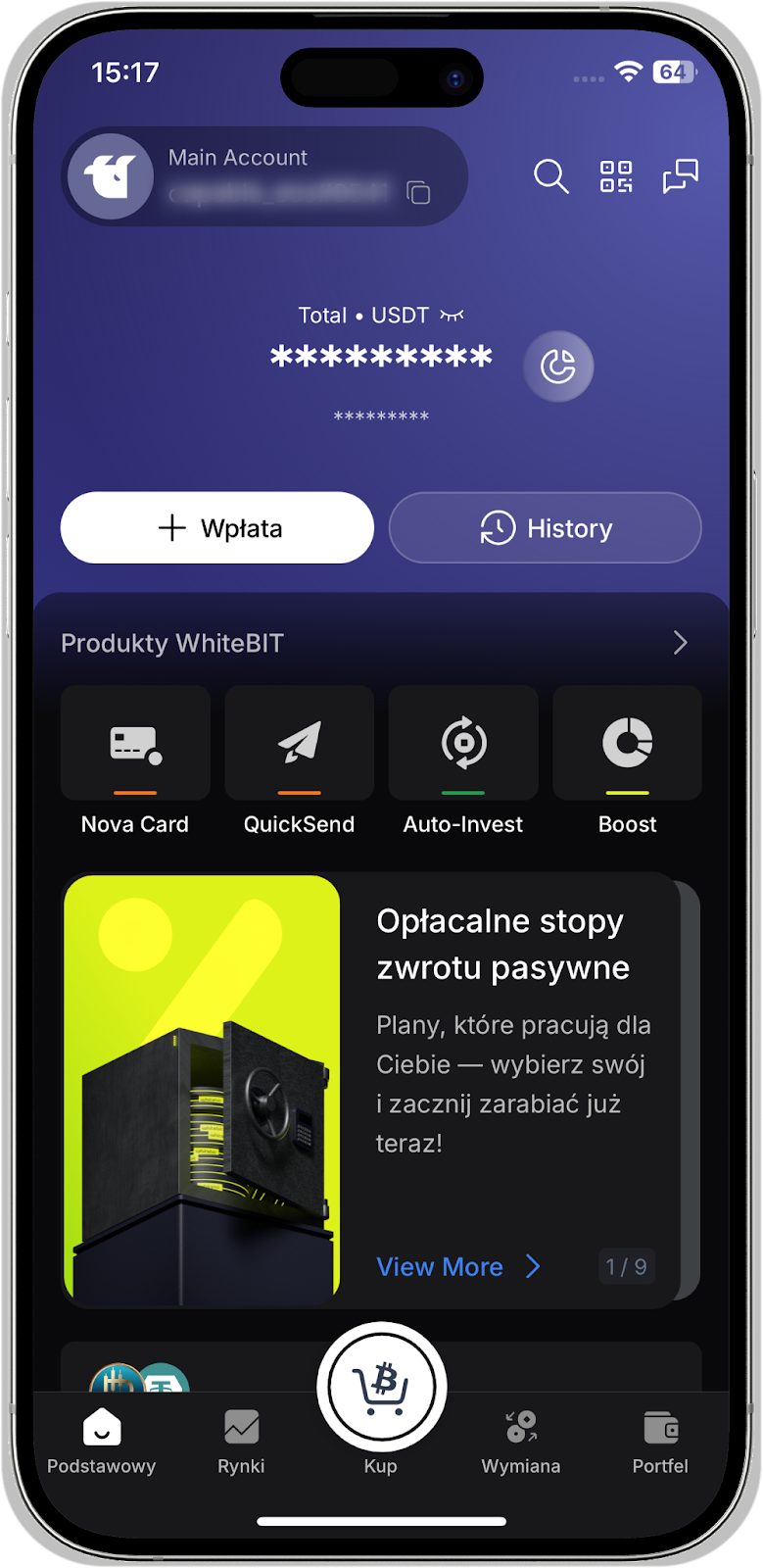This screenshot has width=763, height=1568.
Task: Follow the View More link
Action: point(457,1267)
